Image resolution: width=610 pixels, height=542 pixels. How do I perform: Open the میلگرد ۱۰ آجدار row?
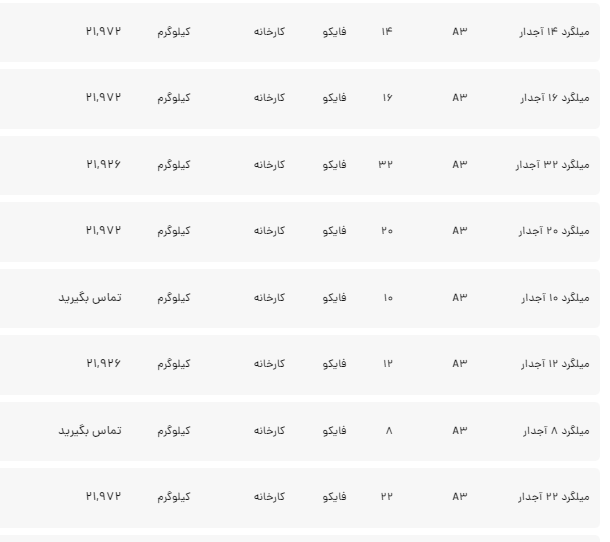tap(554, 298)
